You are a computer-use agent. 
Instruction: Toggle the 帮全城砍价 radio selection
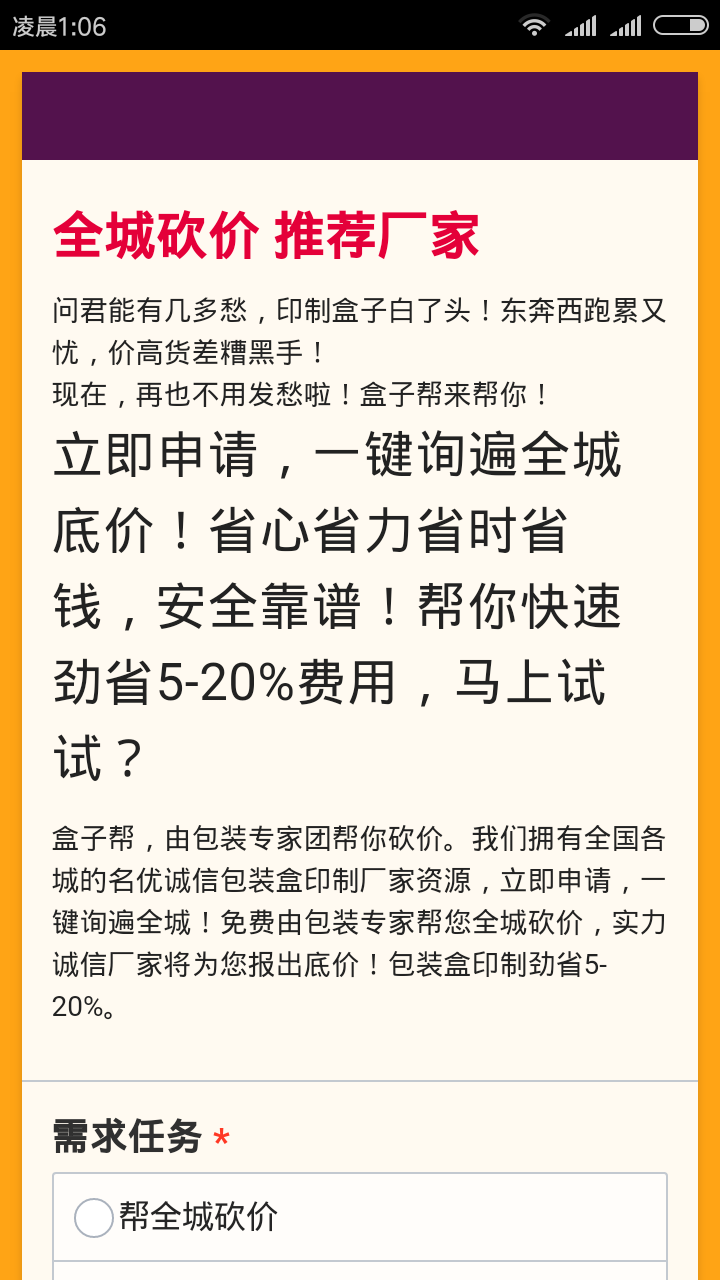click(95, 1217)
